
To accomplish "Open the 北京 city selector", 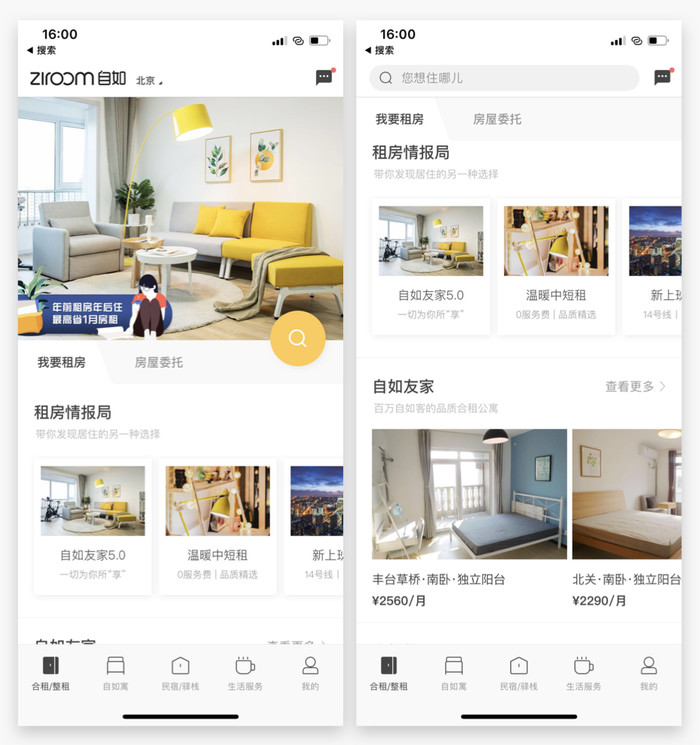I will point(149,80).
